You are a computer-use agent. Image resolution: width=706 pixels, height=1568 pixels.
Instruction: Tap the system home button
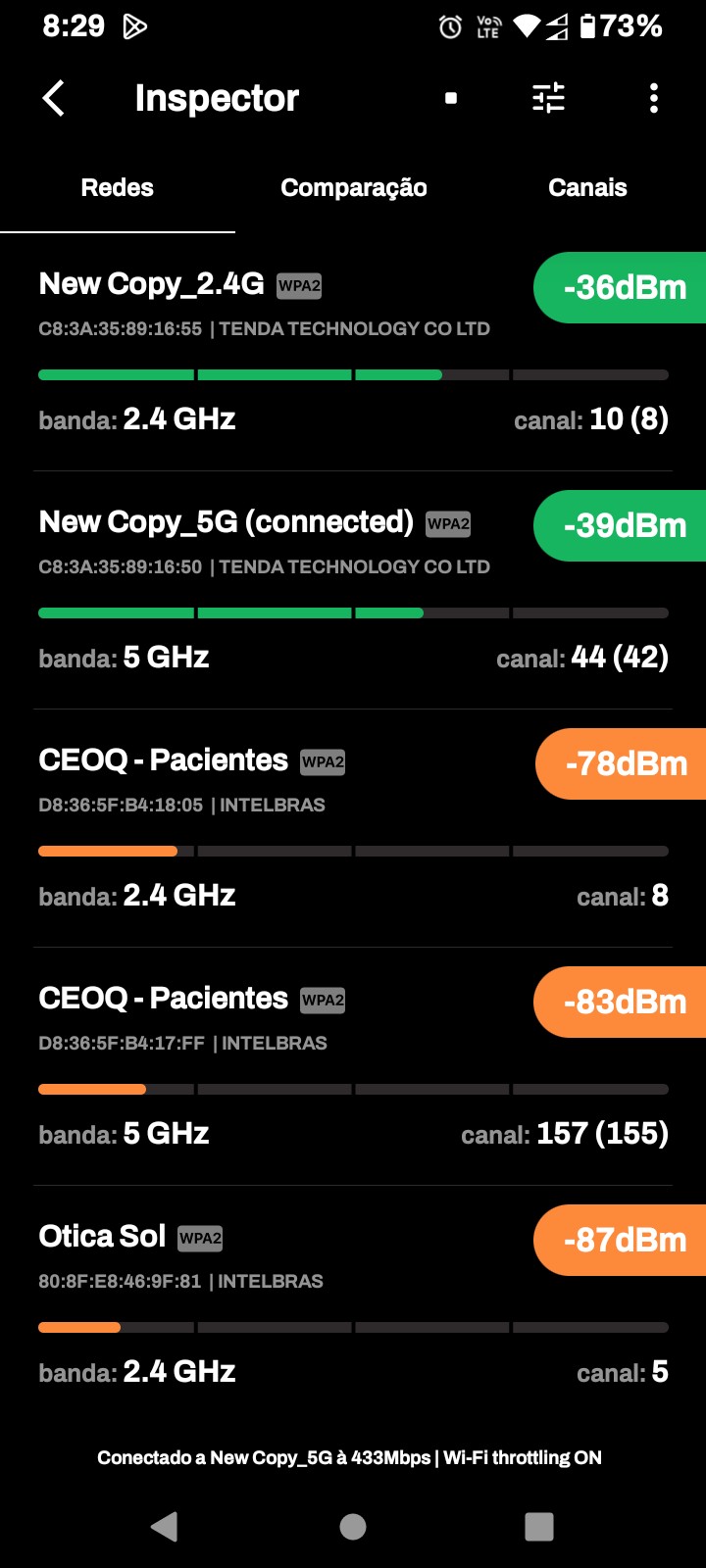pos(353,1526)
